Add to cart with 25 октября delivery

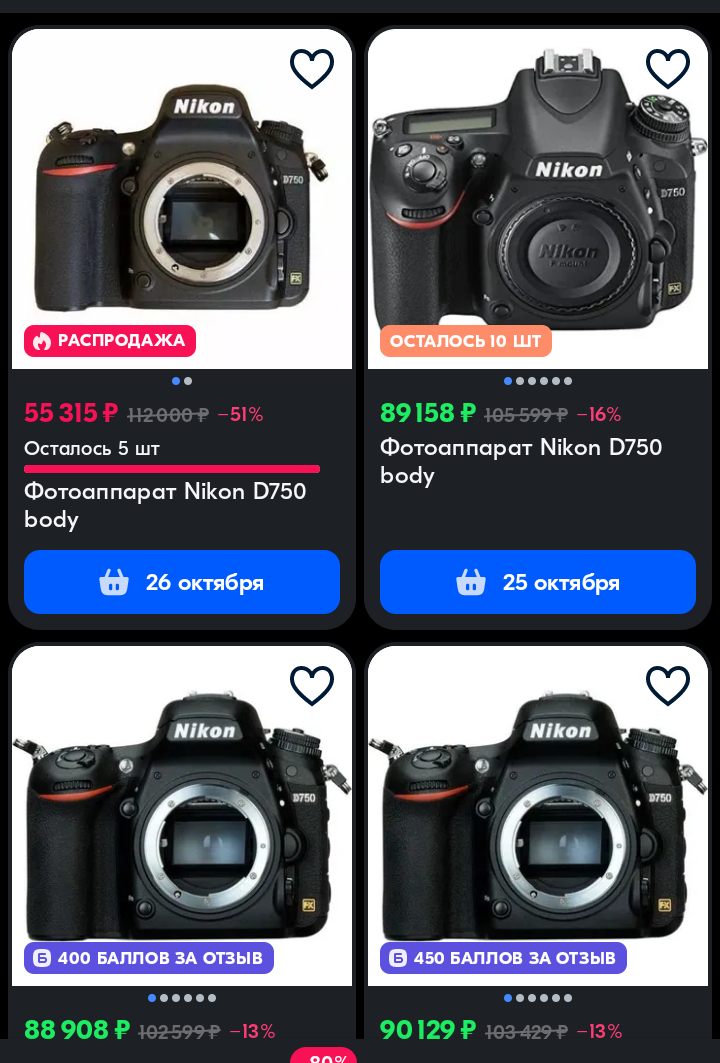(x=538, y=582)
